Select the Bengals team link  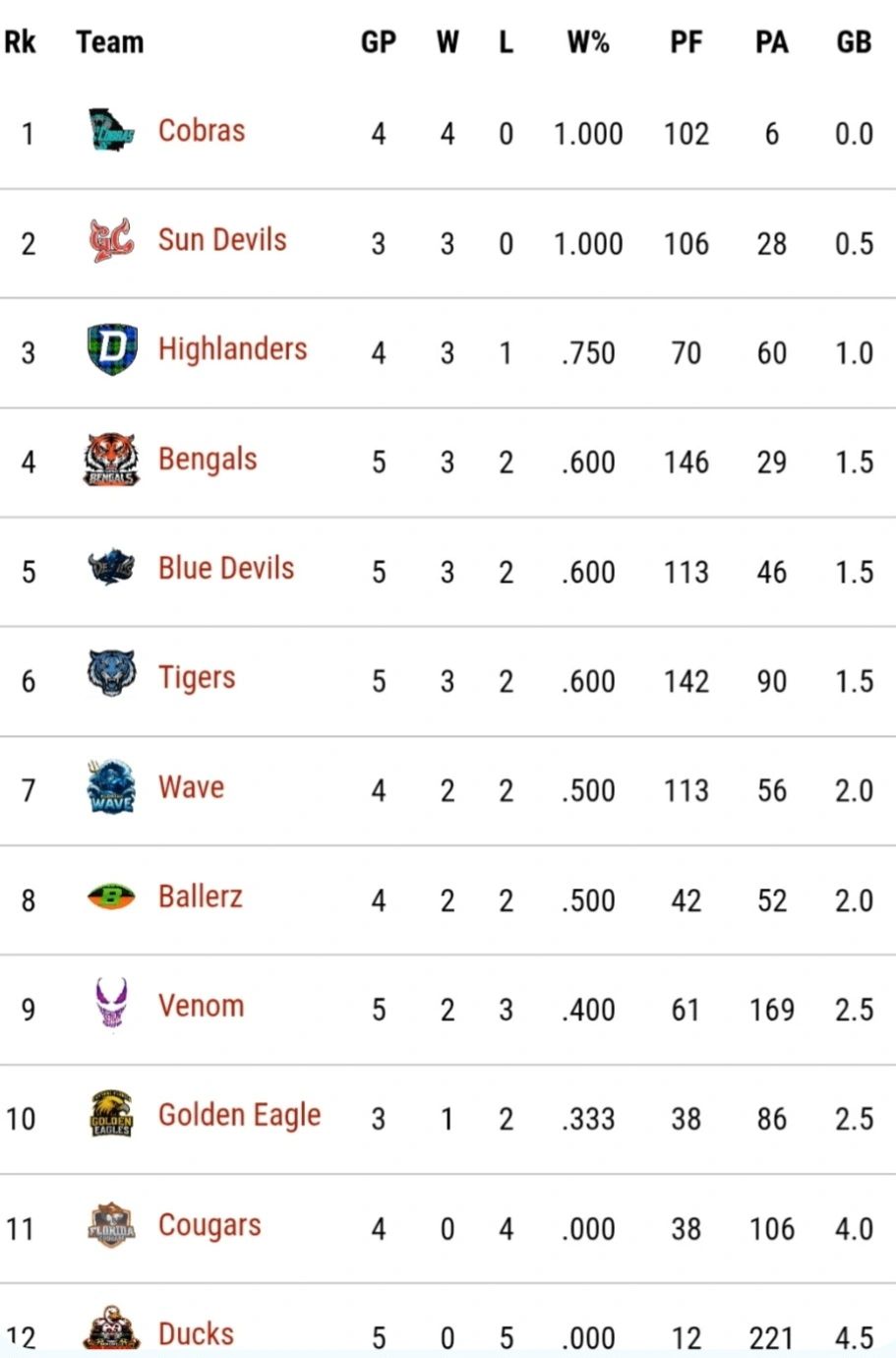click(208, 460)
